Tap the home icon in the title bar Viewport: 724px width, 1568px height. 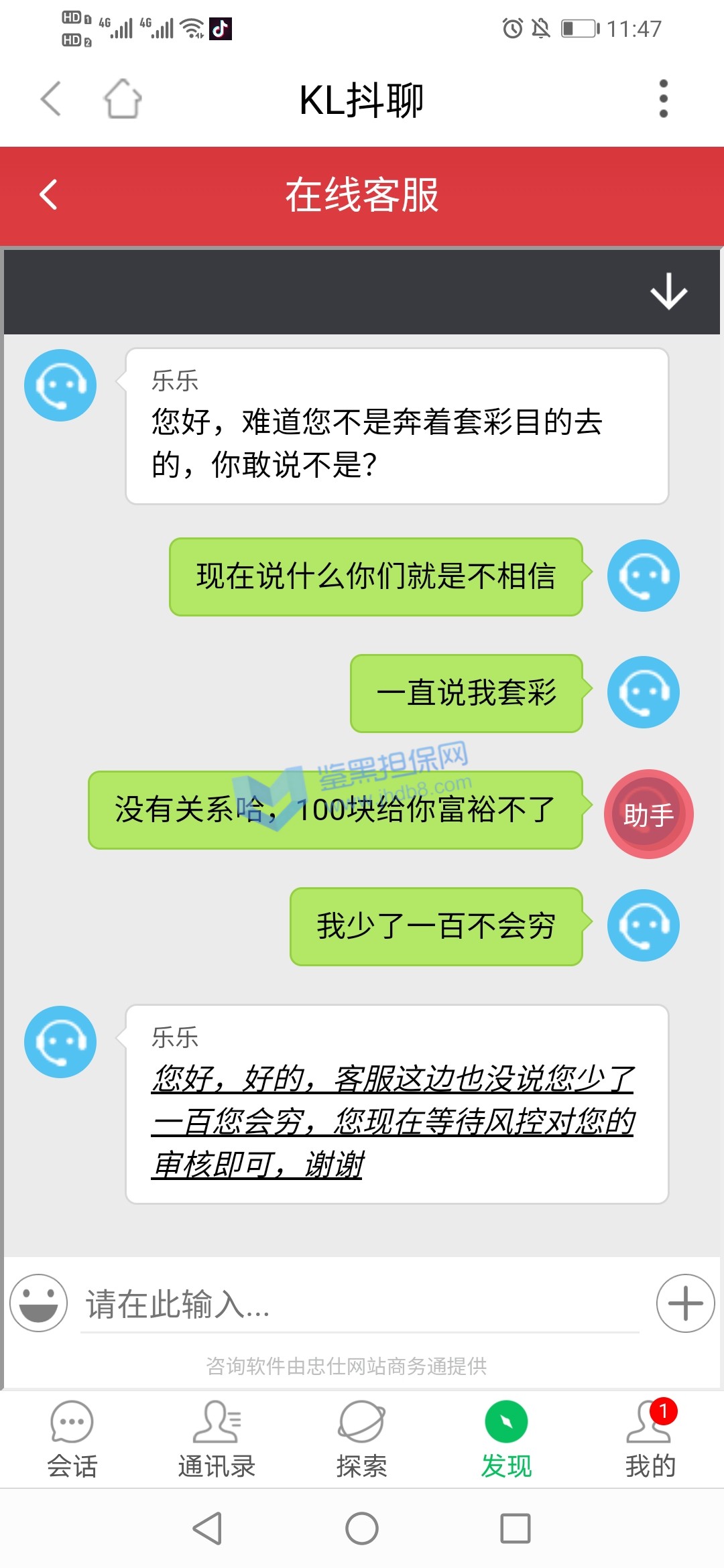[x=123, y=99]
